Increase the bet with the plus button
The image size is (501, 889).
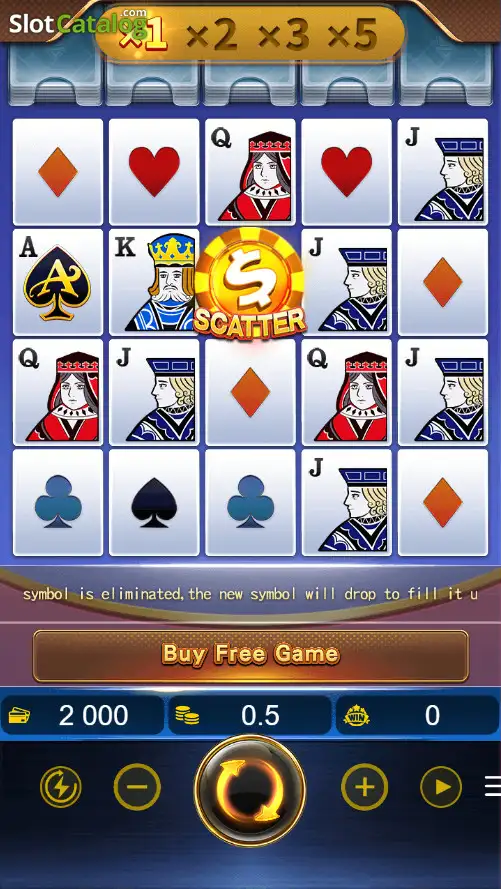[364, 787]
